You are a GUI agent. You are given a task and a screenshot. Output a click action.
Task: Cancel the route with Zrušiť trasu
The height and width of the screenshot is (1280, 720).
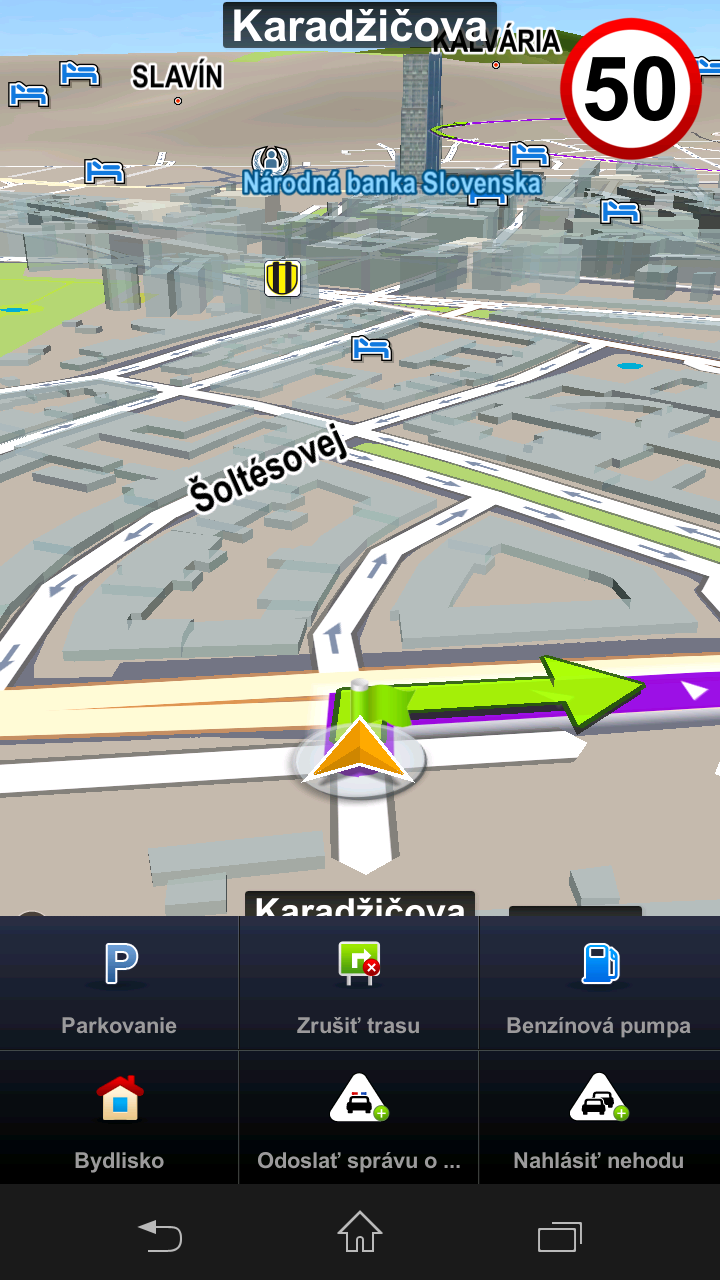tap(359, 983)
